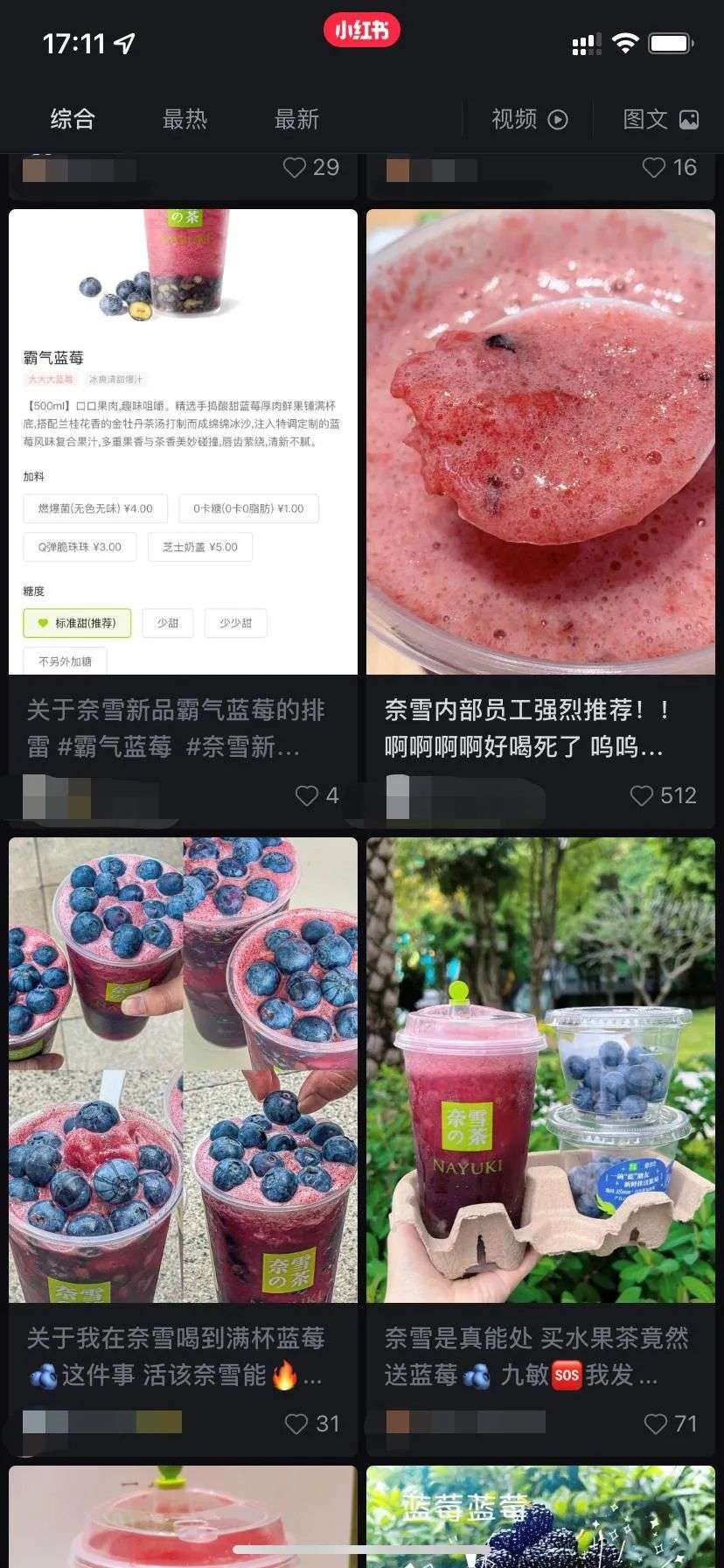Like the 霸气蓝莓排雷 post with 4 likes
This screenshot has width=724, height=1568.
pos(306,795)
